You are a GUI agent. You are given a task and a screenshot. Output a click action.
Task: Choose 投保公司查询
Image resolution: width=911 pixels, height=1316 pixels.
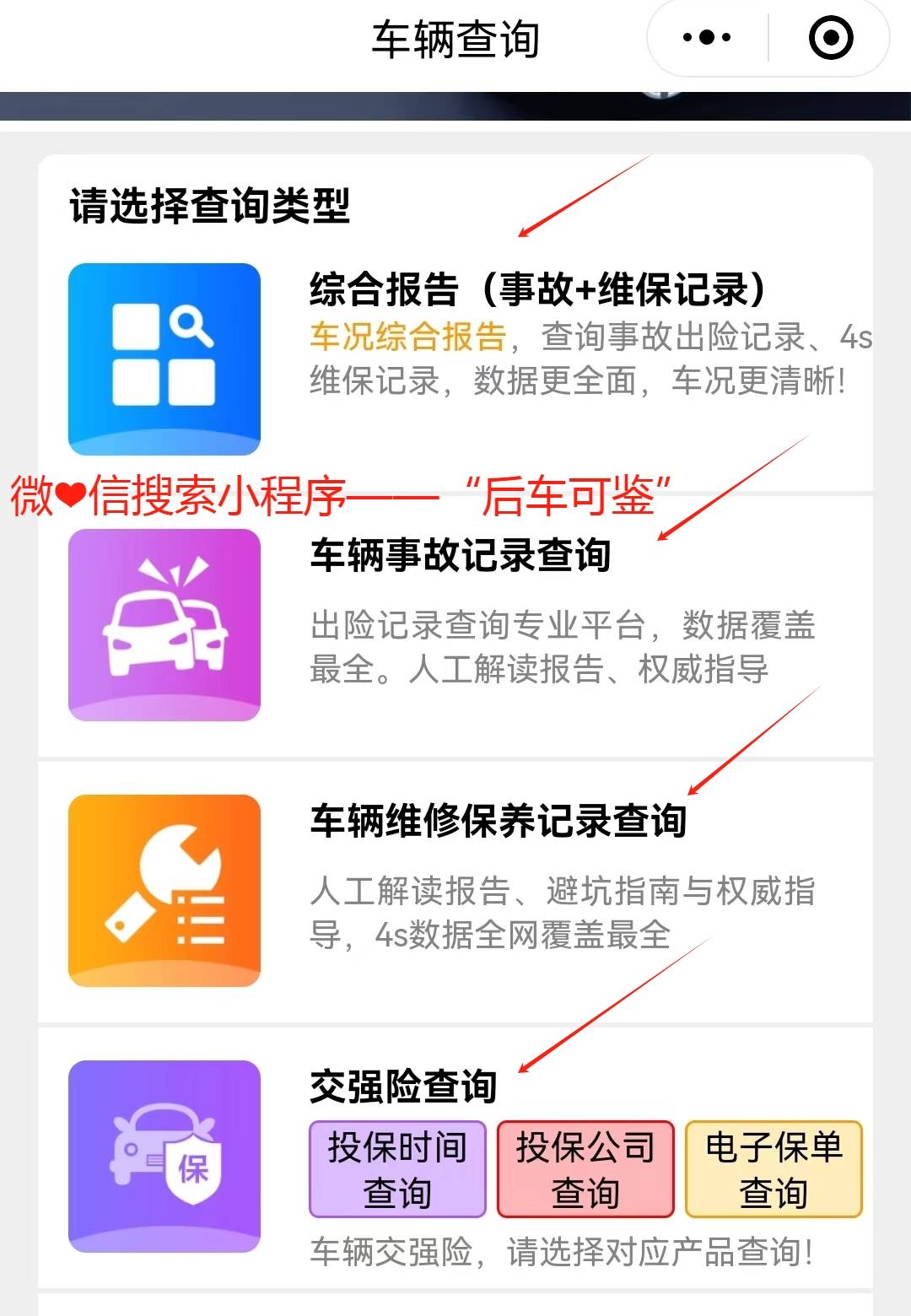click(x=585, y=1169)
